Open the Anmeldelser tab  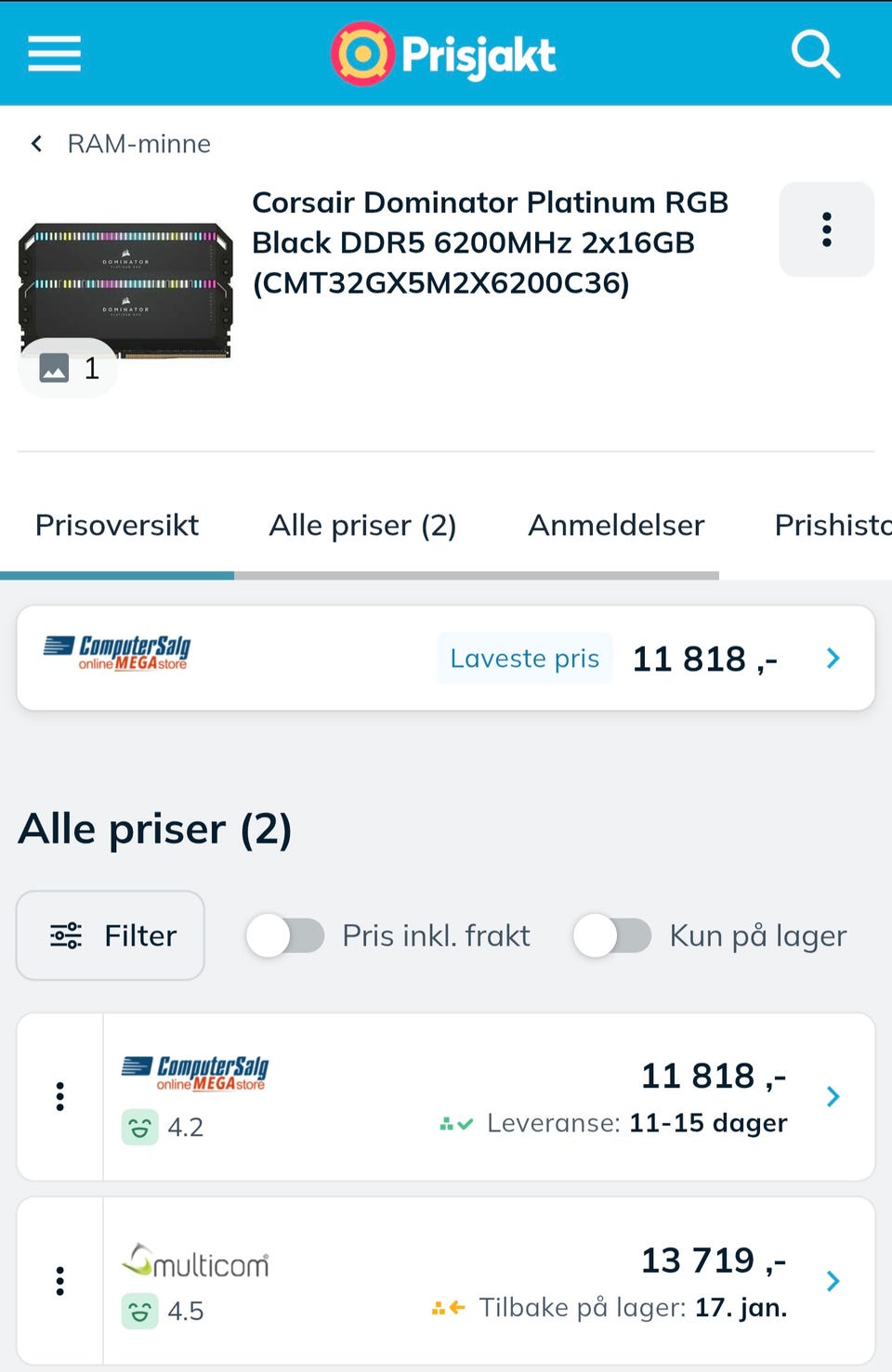tap(616, 525)
